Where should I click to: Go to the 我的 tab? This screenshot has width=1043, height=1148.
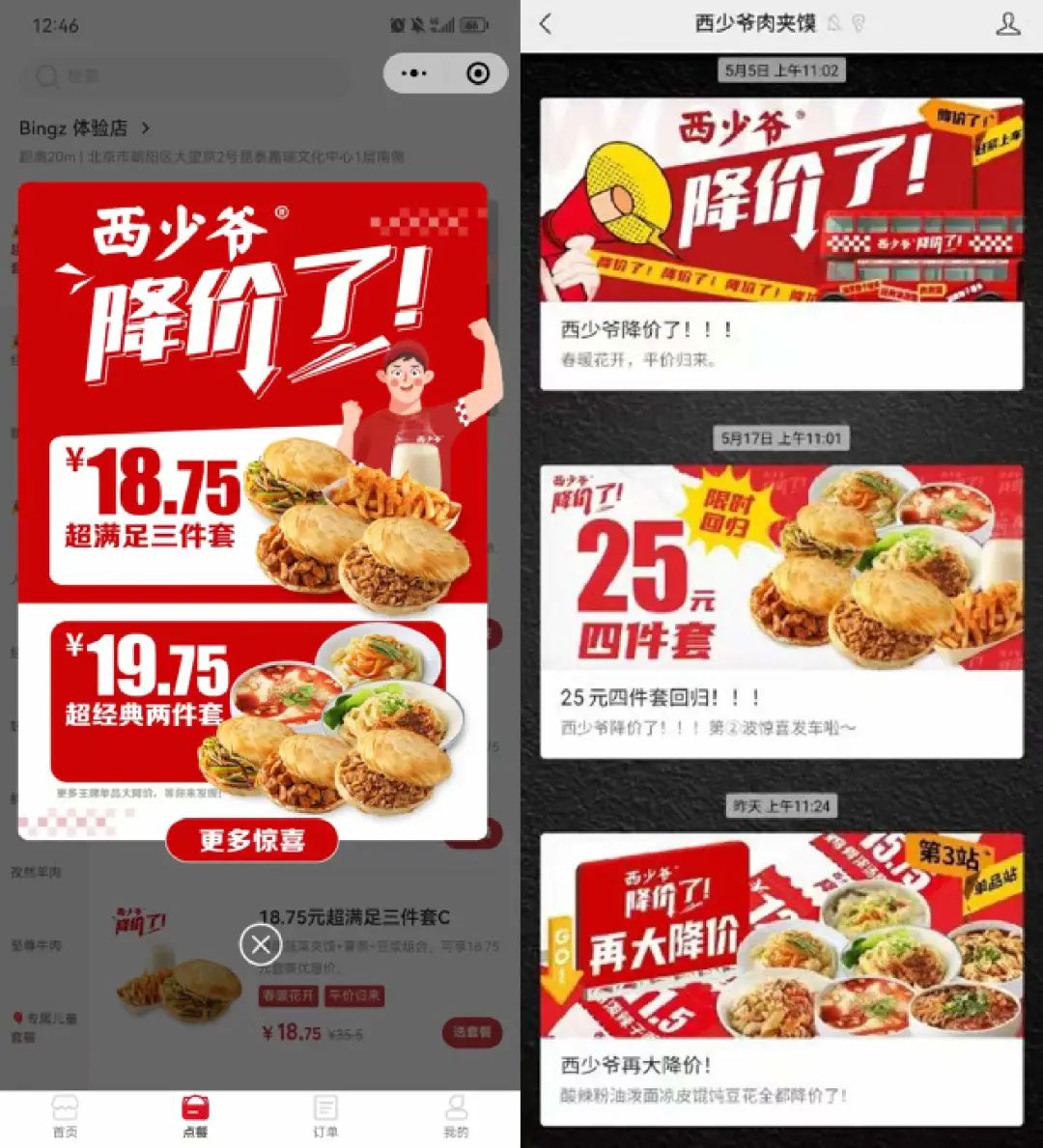(456, 1116)
